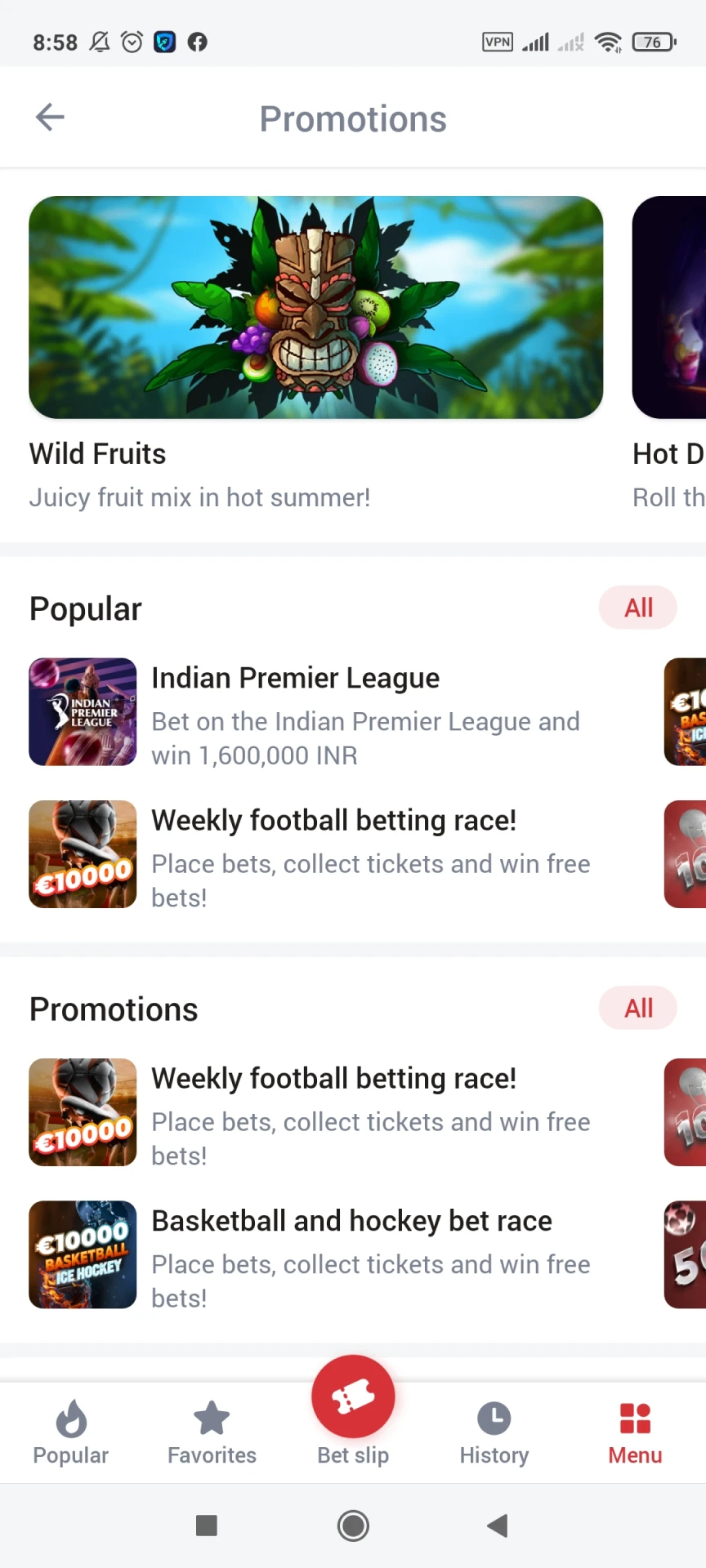The image size is (706, 1568).
Task: Open the Popular tab via flame icon
Action: (x=70, y=1425)
